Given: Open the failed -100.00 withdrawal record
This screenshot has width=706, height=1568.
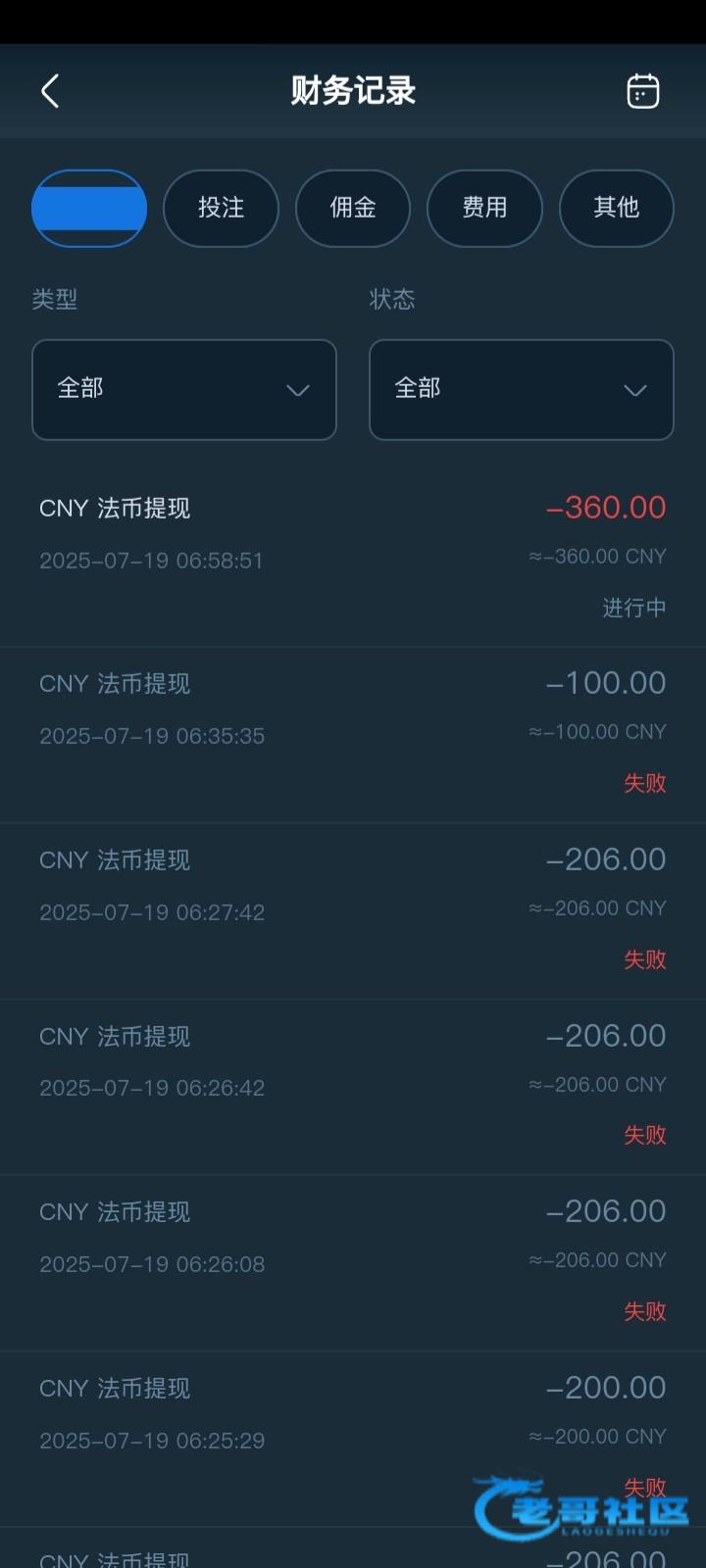Looking at the screenshot, I should [x=353, y=733].
